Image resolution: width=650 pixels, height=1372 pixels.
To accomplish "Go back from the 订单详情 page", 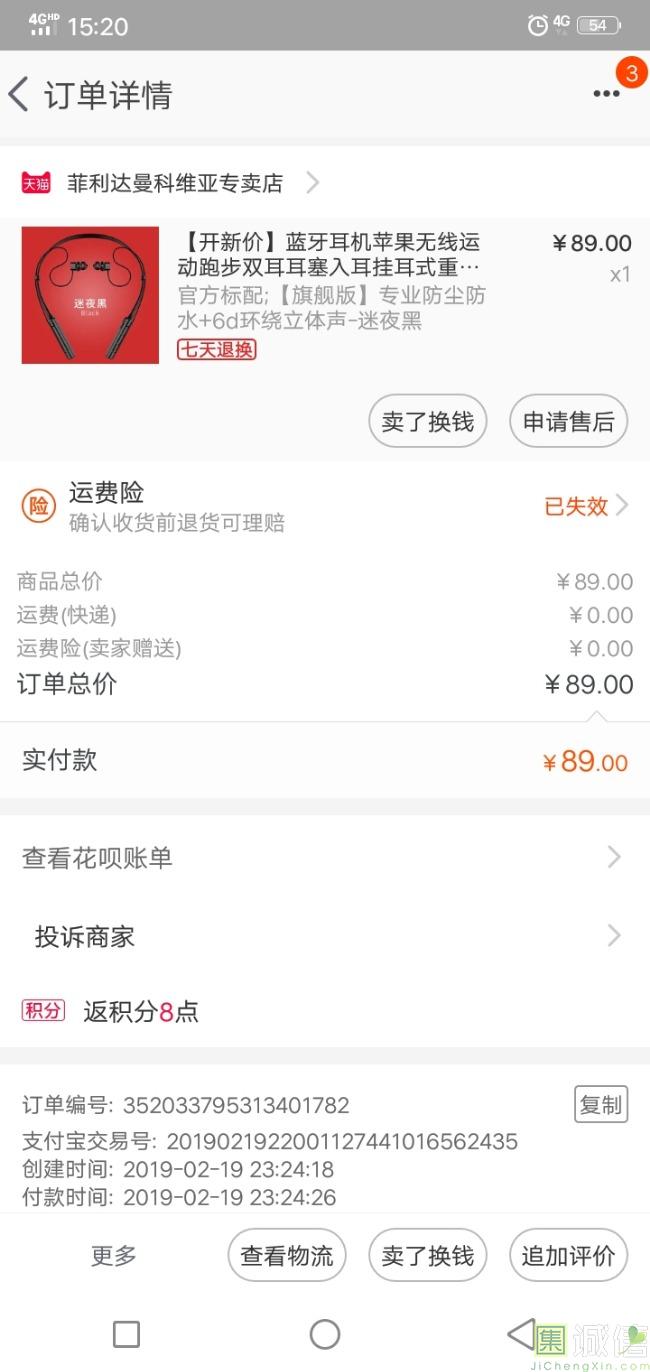I will 18,95.
